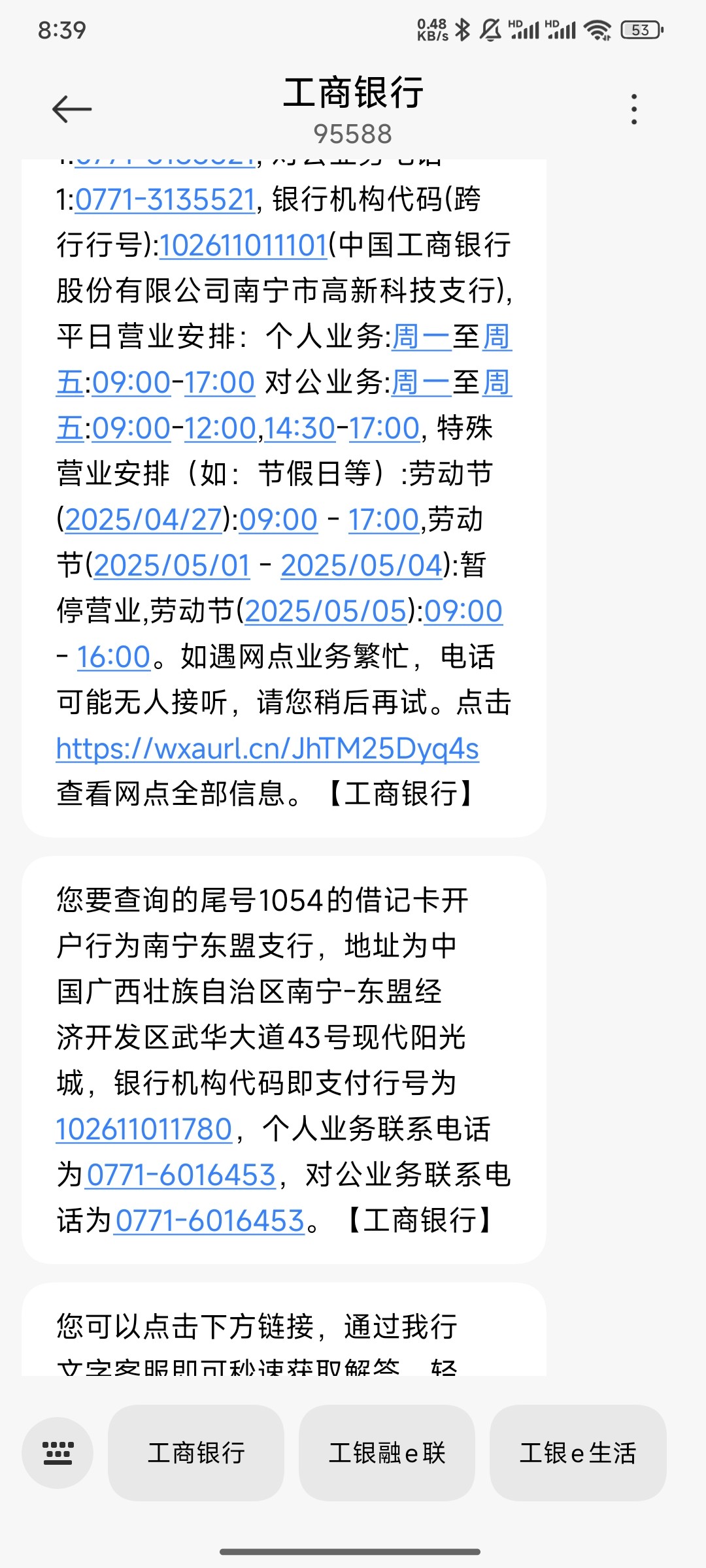Tap the date 2025/05/01
The height and width of the screenshot is (1568, 706).
click(172, 566)
